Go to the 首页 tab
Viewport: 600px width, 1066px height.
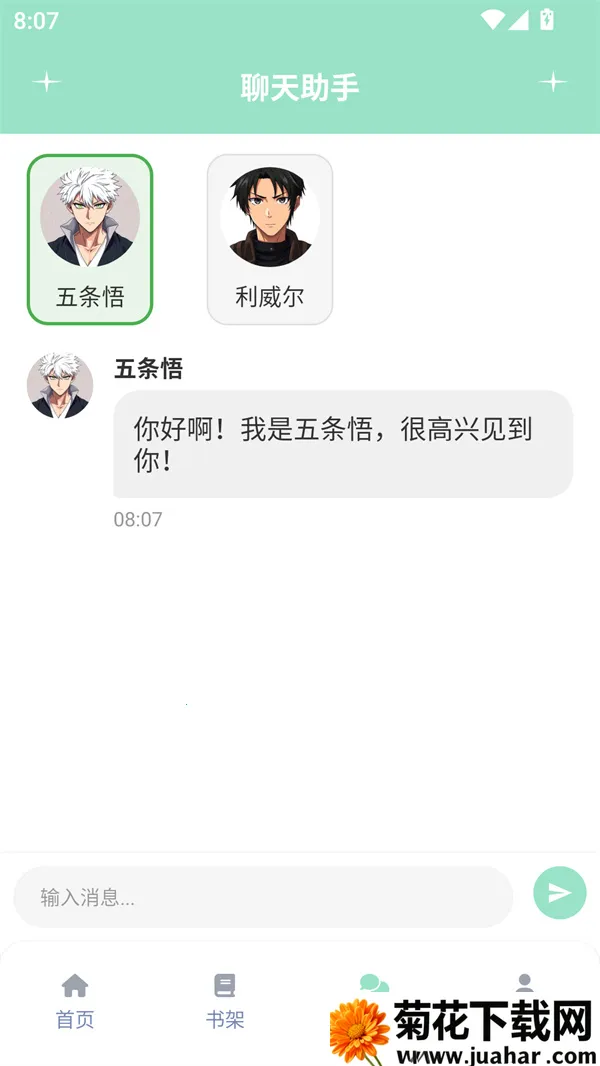click(75, 1001)
